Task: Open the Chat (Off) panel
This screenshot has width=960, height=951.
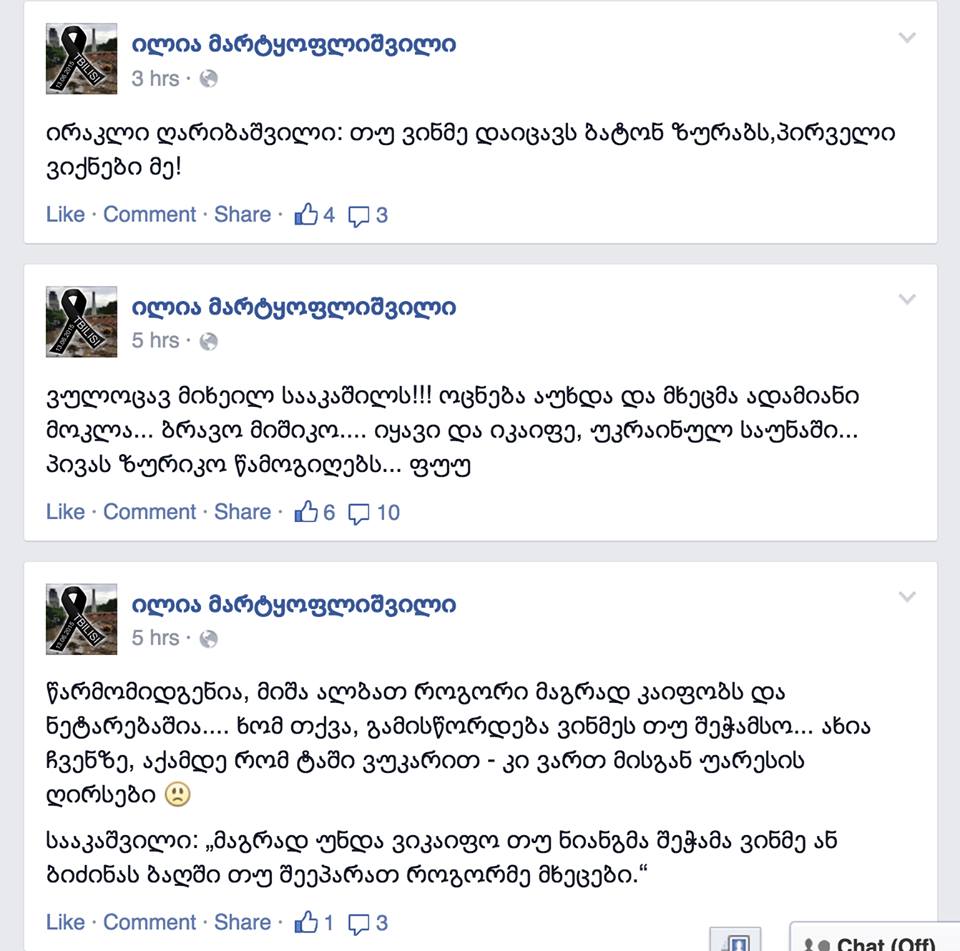Action: point(875,940)
